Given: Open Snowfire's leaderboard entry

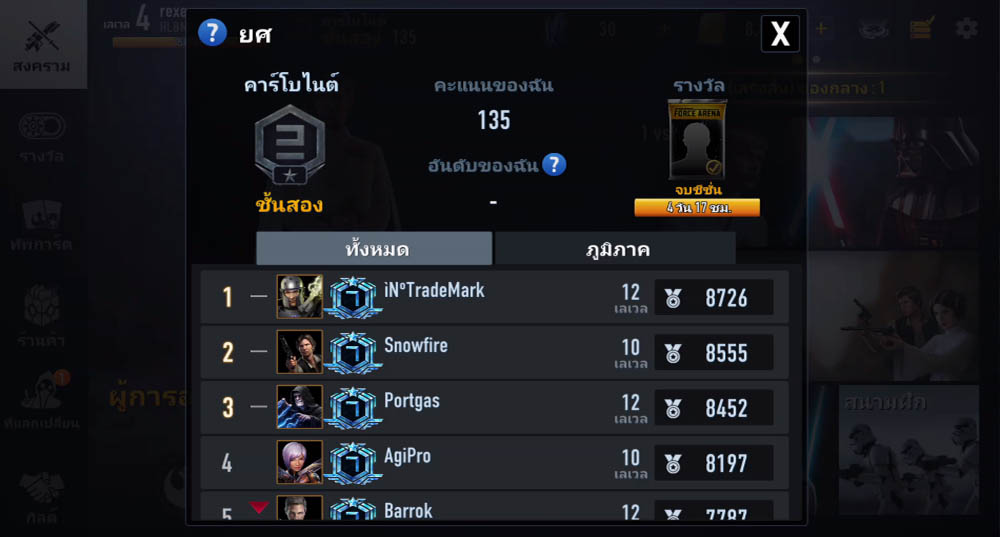Looking at the screenshot, I should pos(495,352).
